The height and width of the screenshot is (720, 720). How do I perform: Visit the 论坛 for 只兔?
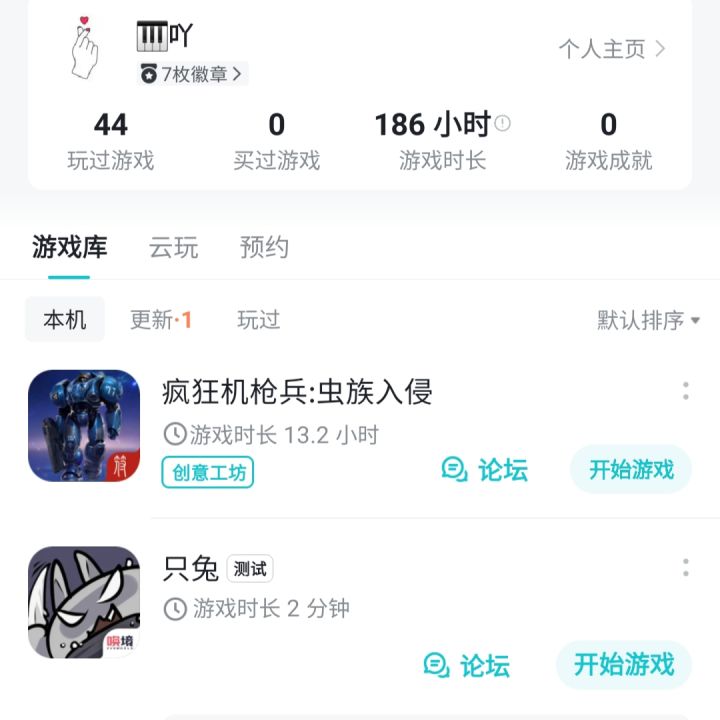467,665
